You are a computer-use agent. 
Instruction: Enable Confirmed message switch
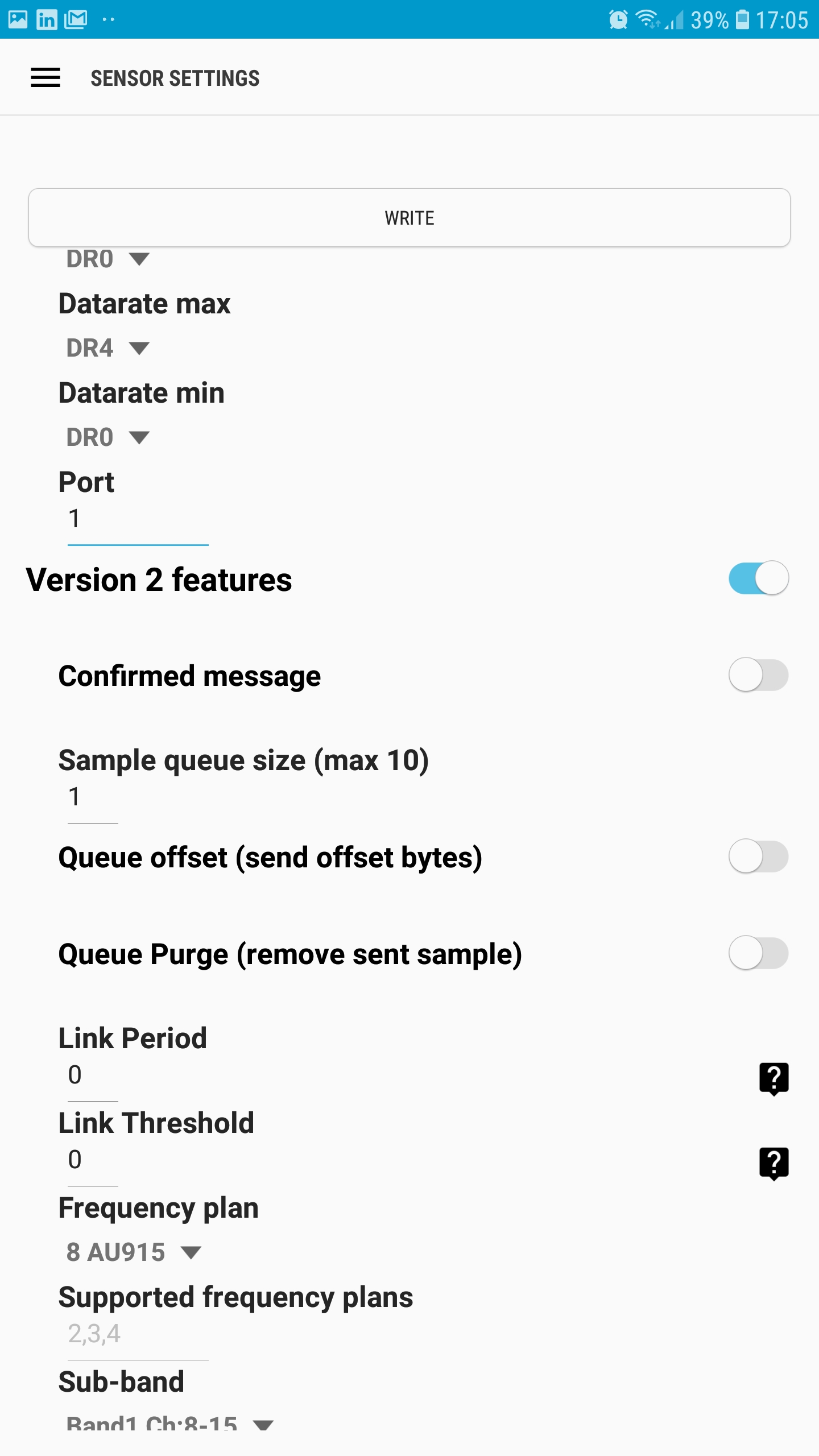pos(759,675)
